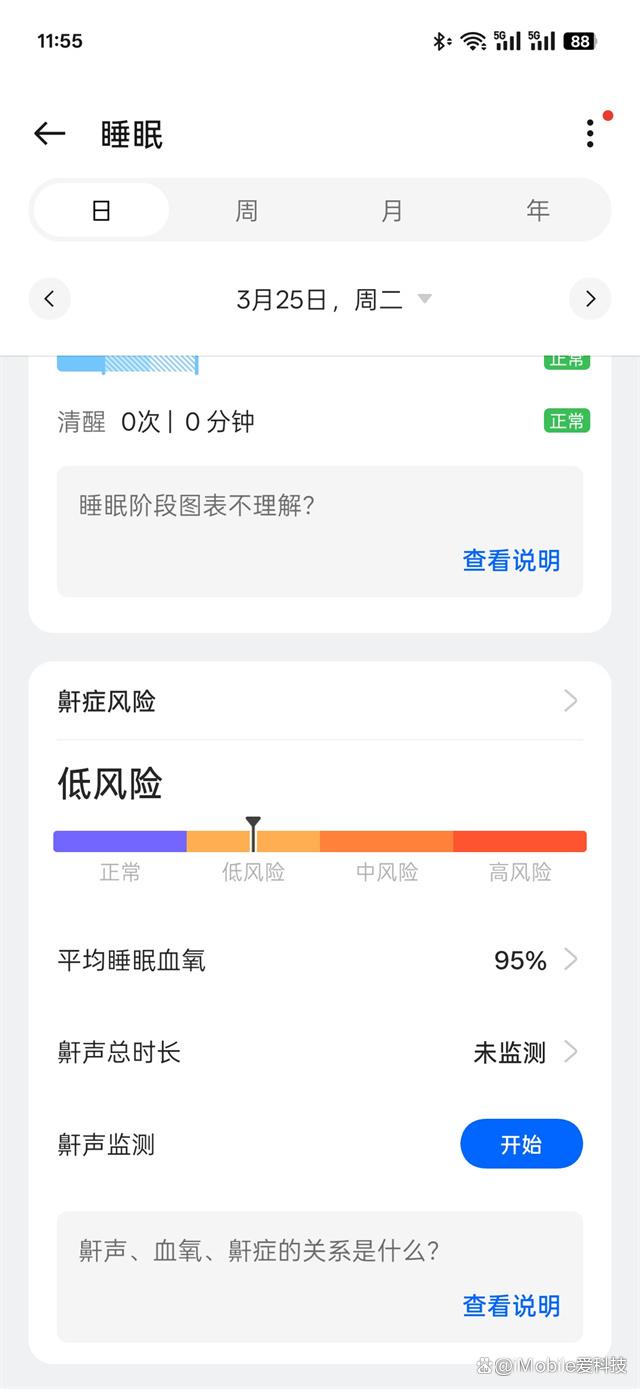
Task: Open the 3月25日 date picker
Action: [334, 299]
